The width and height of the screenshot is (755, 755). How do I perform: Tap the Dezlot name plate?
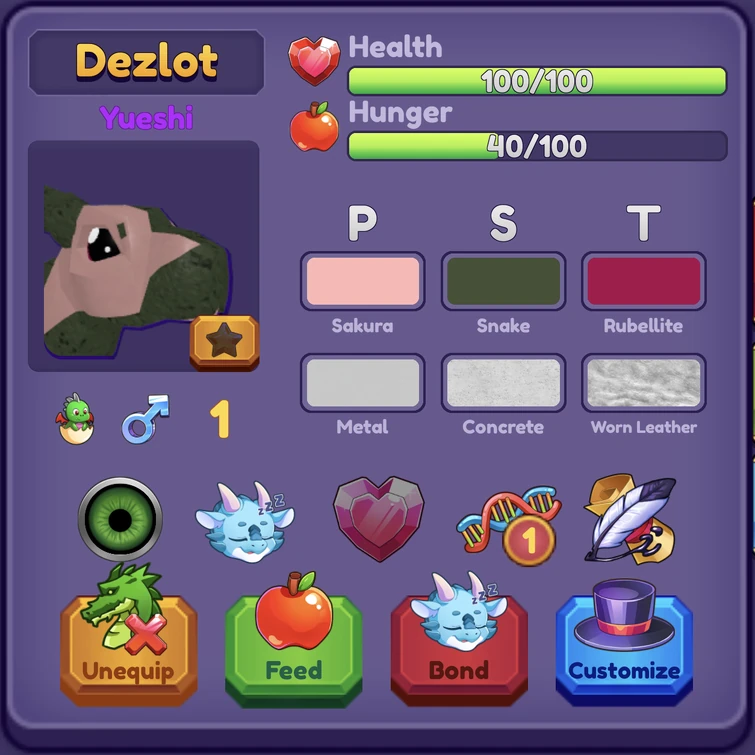(146, 62)
